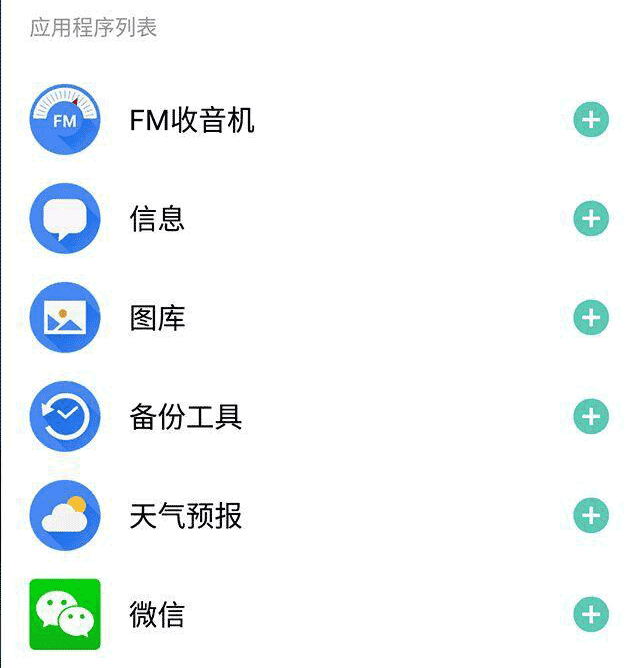Add 天气预报 with the plus icon
640x668 pixels.
pos(591,516)
